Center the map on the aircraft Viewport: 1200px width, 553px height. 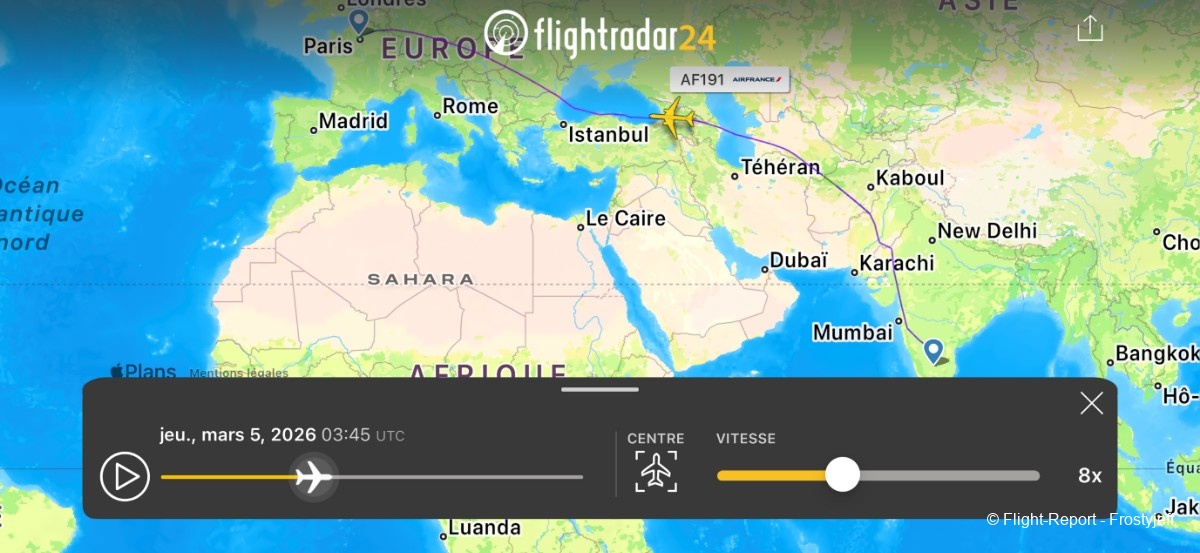[x=656, y=471]
